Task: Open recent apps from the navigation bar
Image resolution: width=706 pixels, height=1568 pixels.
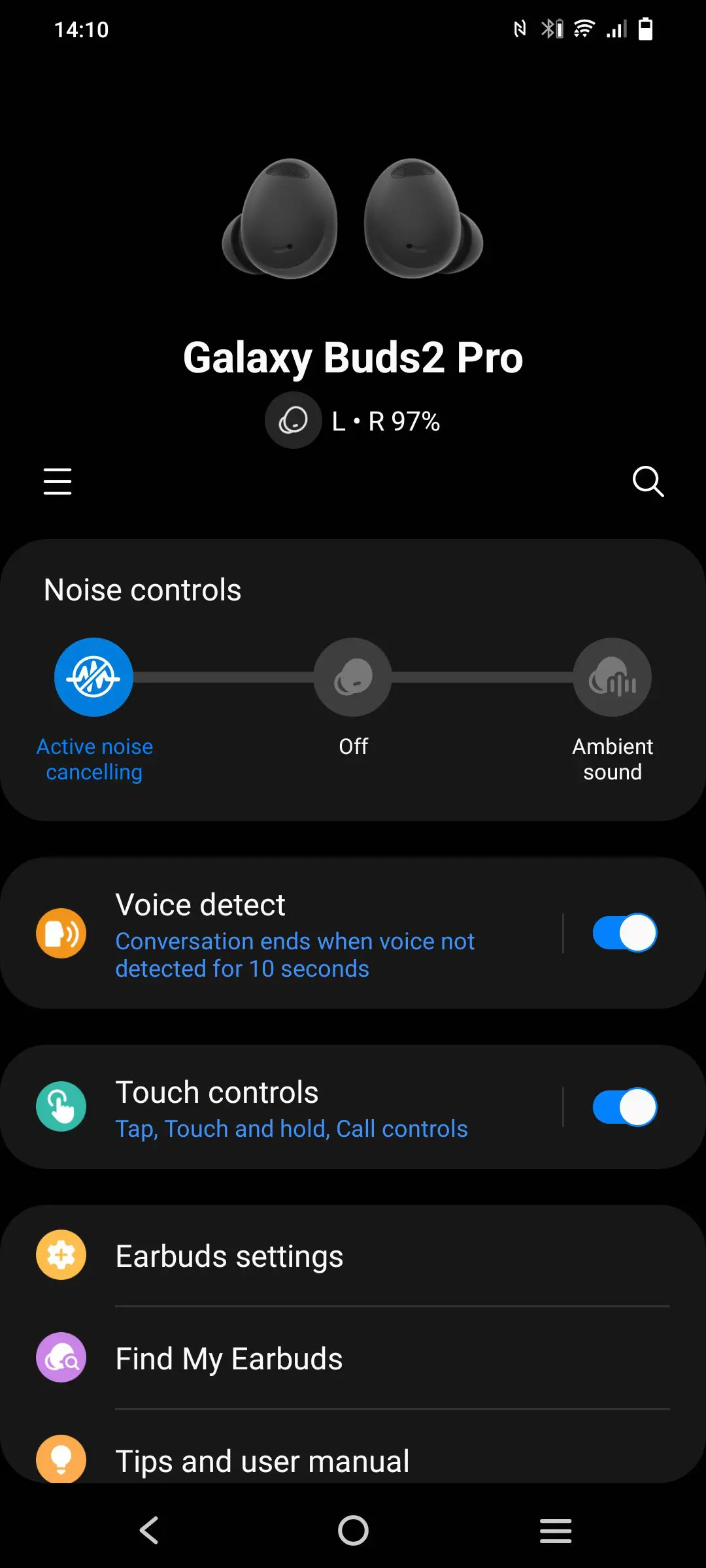Action: point(556,1530)
